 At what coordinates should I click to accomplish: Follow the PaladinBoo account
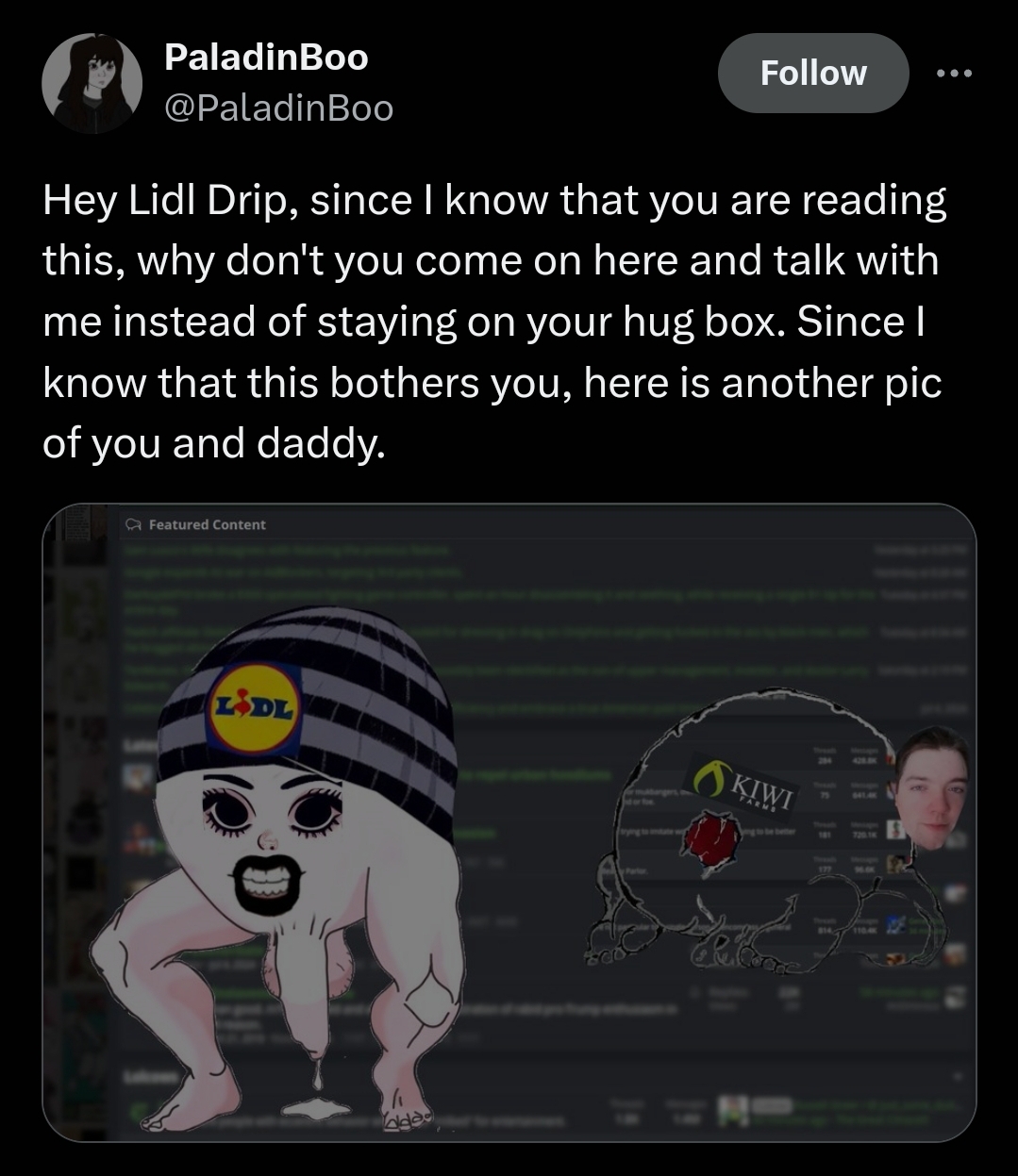[x=812, y=73]
